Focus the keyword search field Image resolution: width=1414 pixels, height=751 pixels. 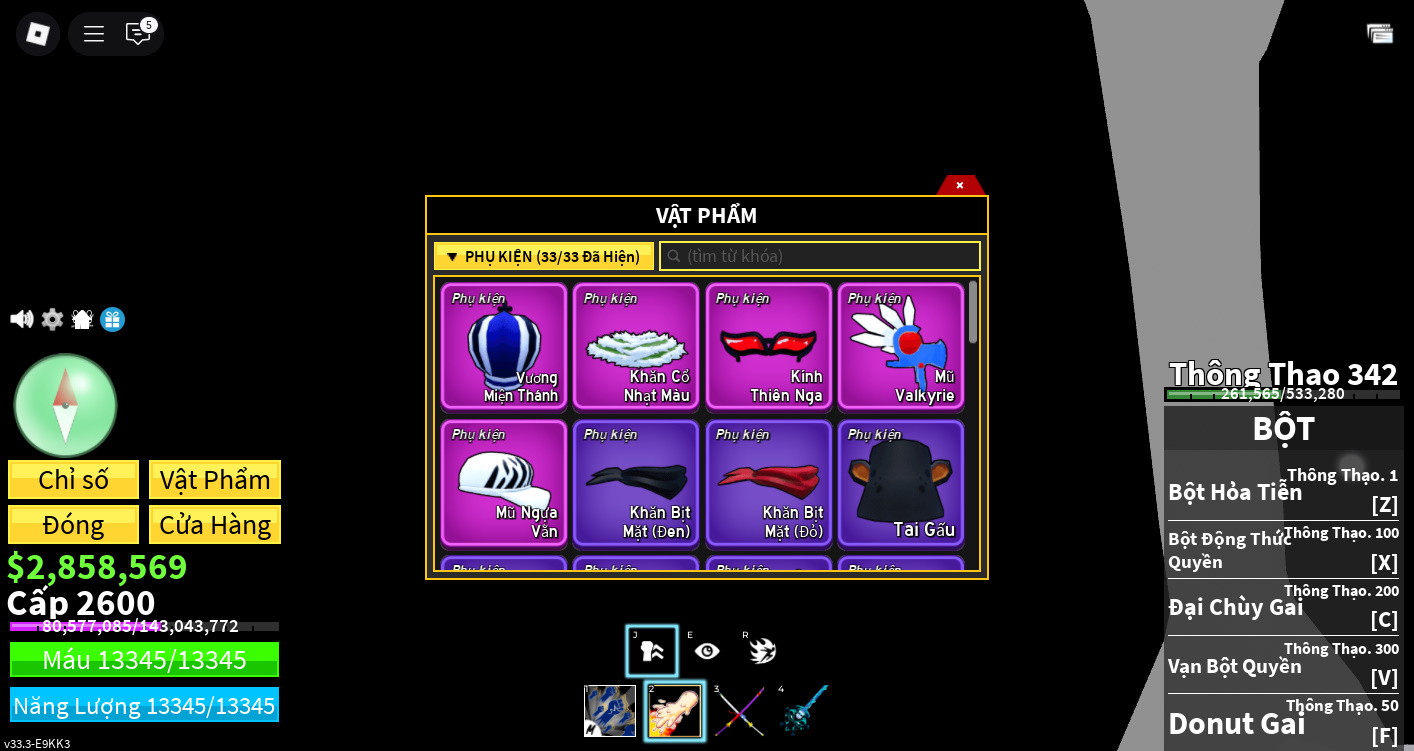[x=820, y=256]
